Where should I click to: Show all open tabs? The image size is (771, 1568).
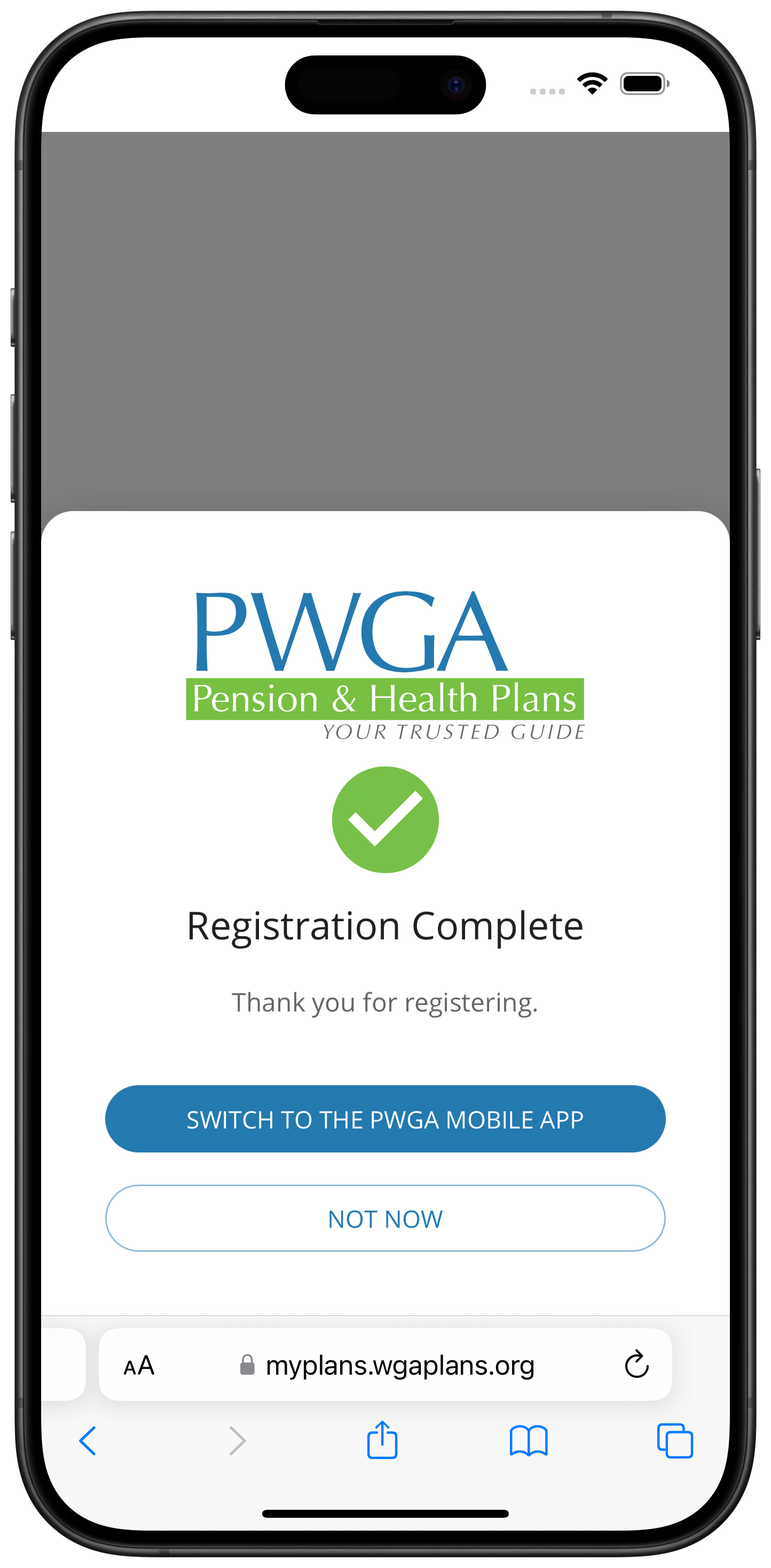point(674,1441)
